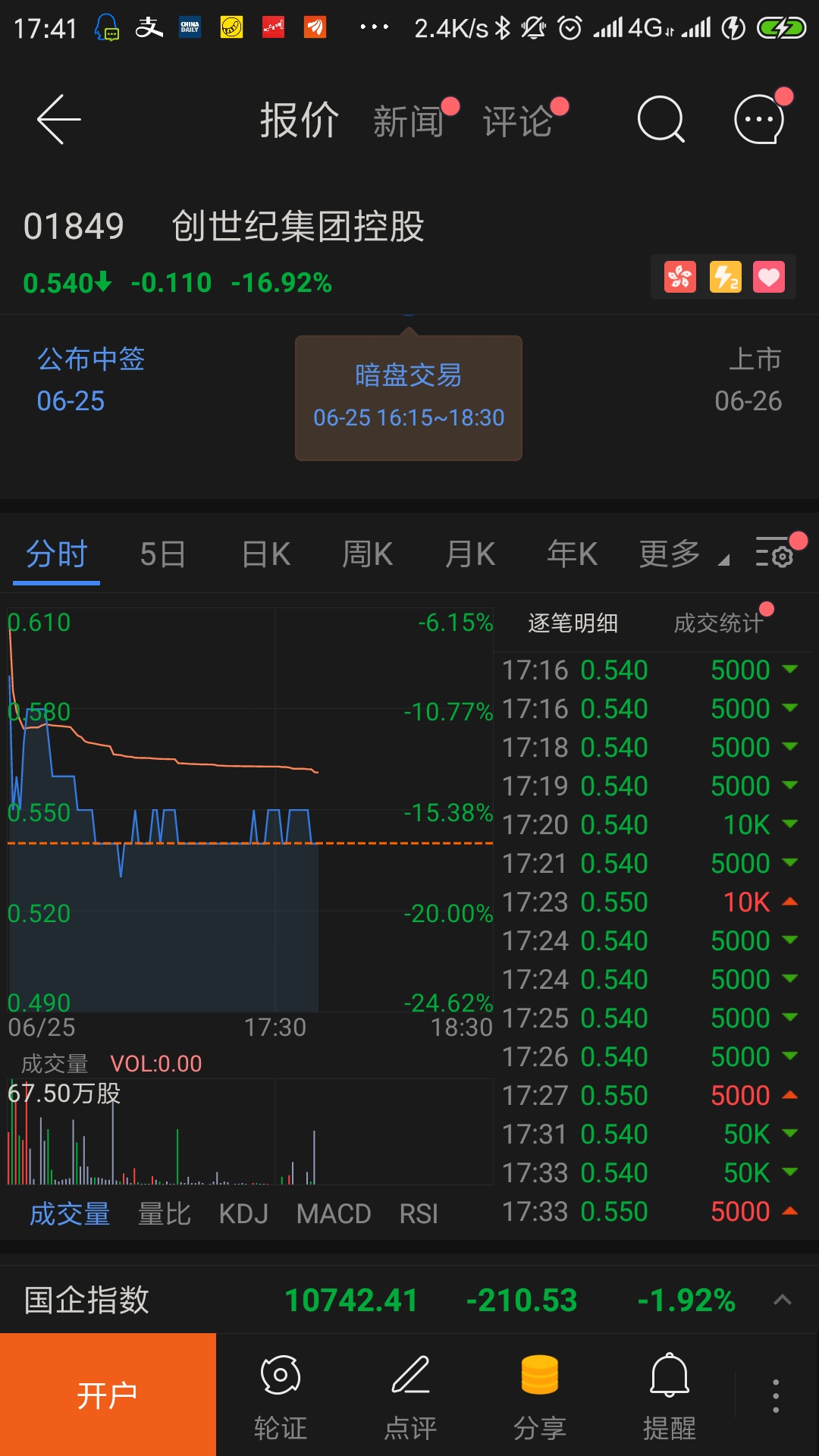Add stock to favorites with heart icon
819x1456 pixels.
click(x=769, y=277)
